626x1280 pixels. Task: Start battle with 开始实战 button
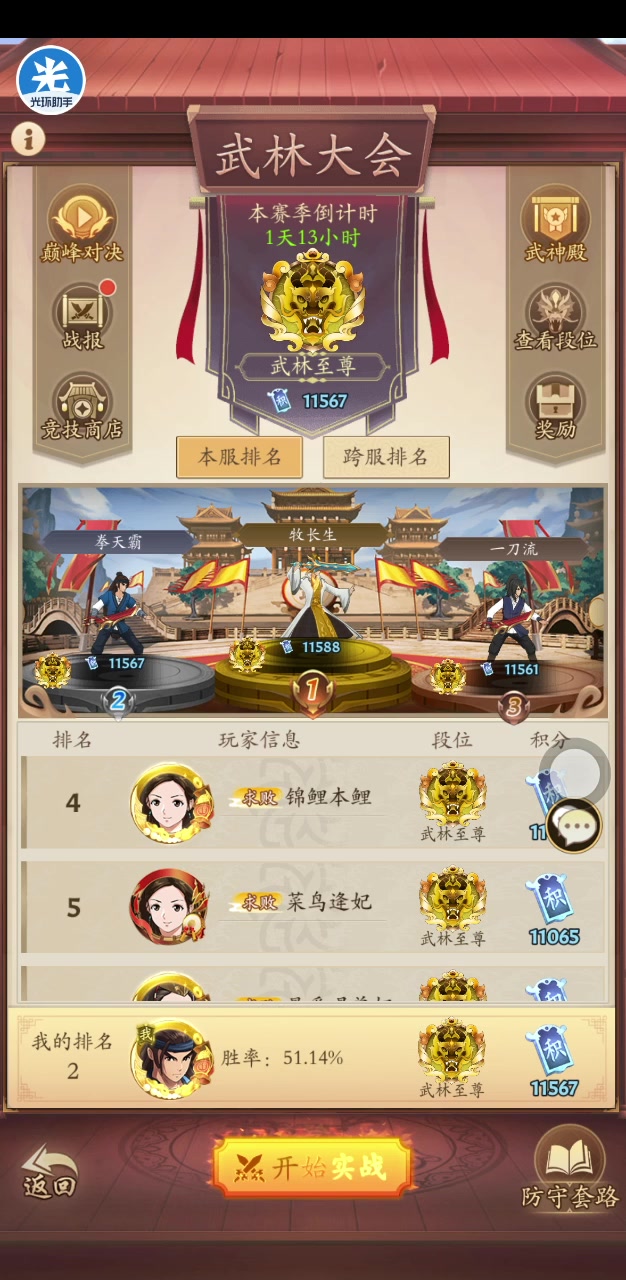pyautogui.click(x=312, y=1167)
